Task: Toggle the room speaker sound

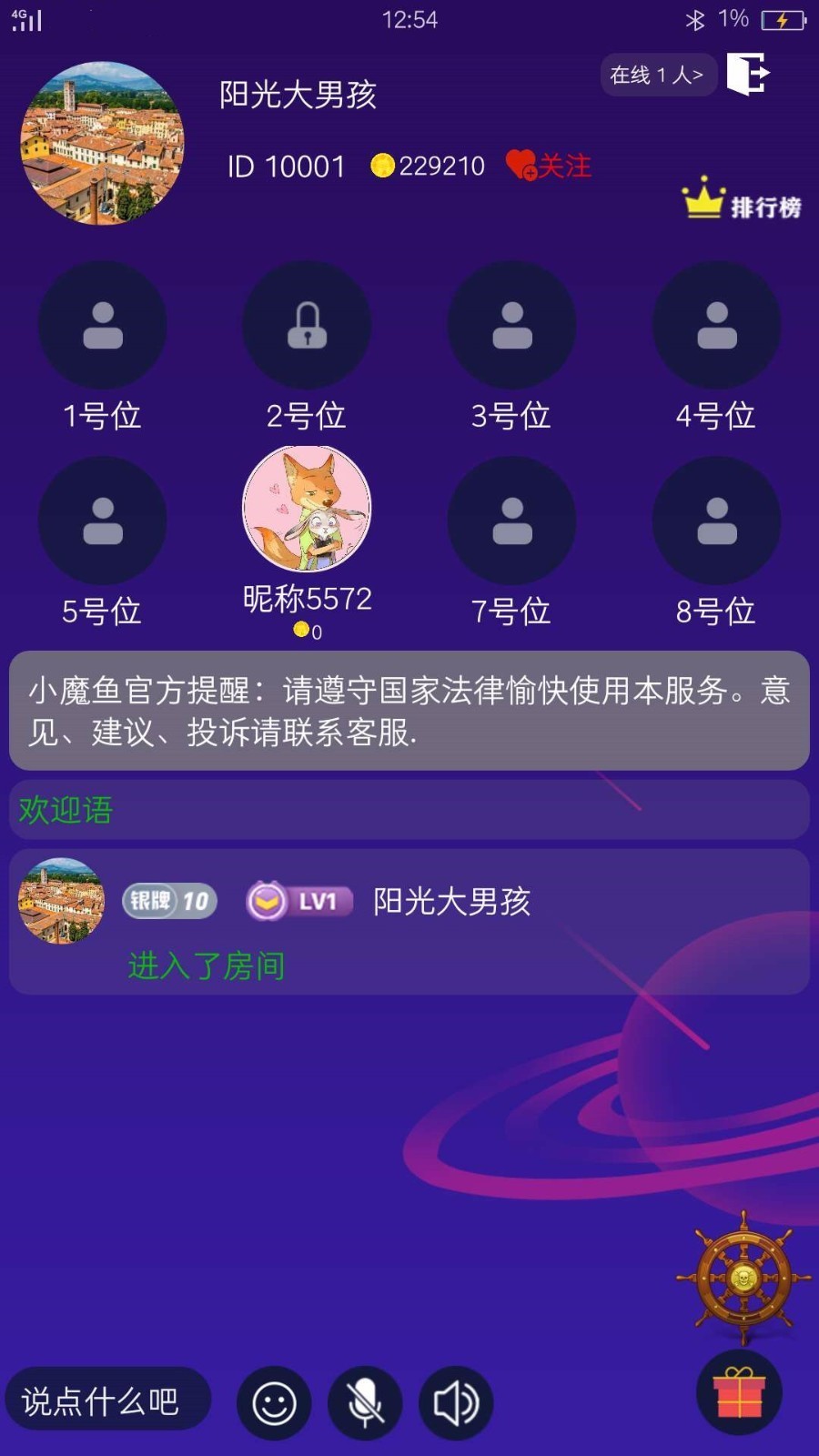Action: pos(455,1402)
